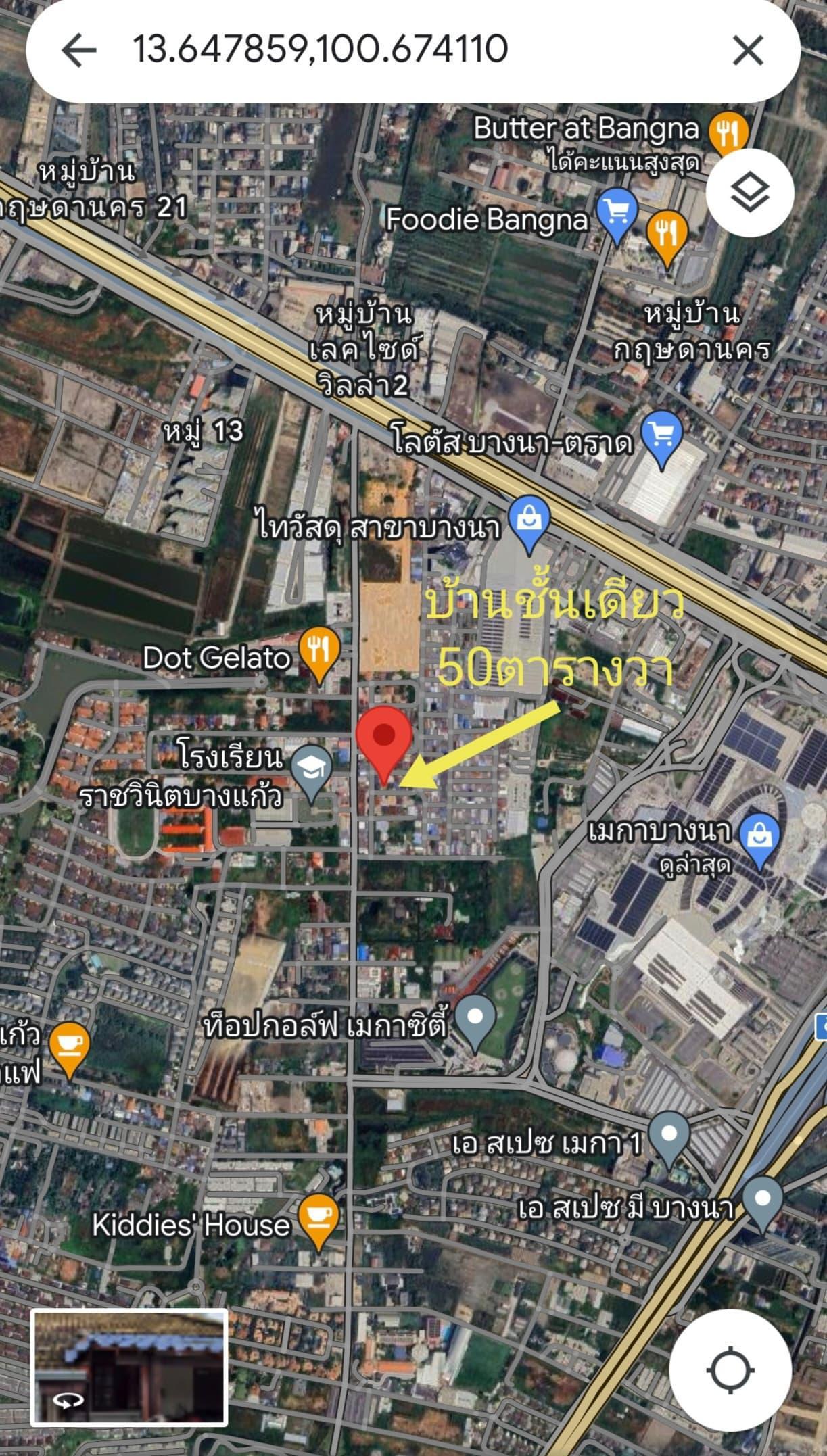This screenshot has width=827, height=1456.
Task: Go back using the search bar arrow
Action: pos(78,50)
